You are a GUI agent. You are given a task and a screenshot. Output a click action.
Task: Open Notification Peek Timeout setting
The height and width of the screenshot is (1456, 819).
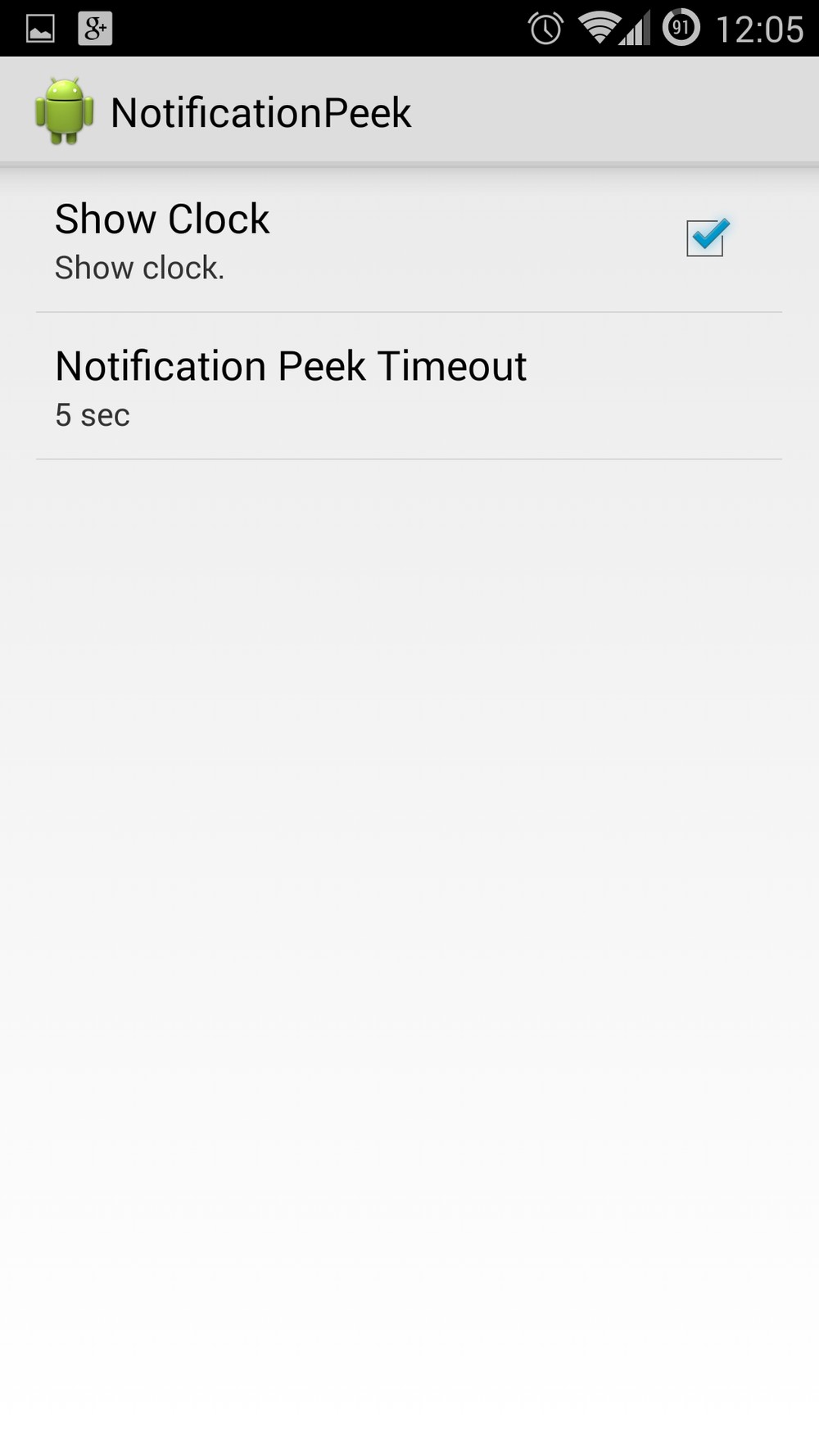409,386
